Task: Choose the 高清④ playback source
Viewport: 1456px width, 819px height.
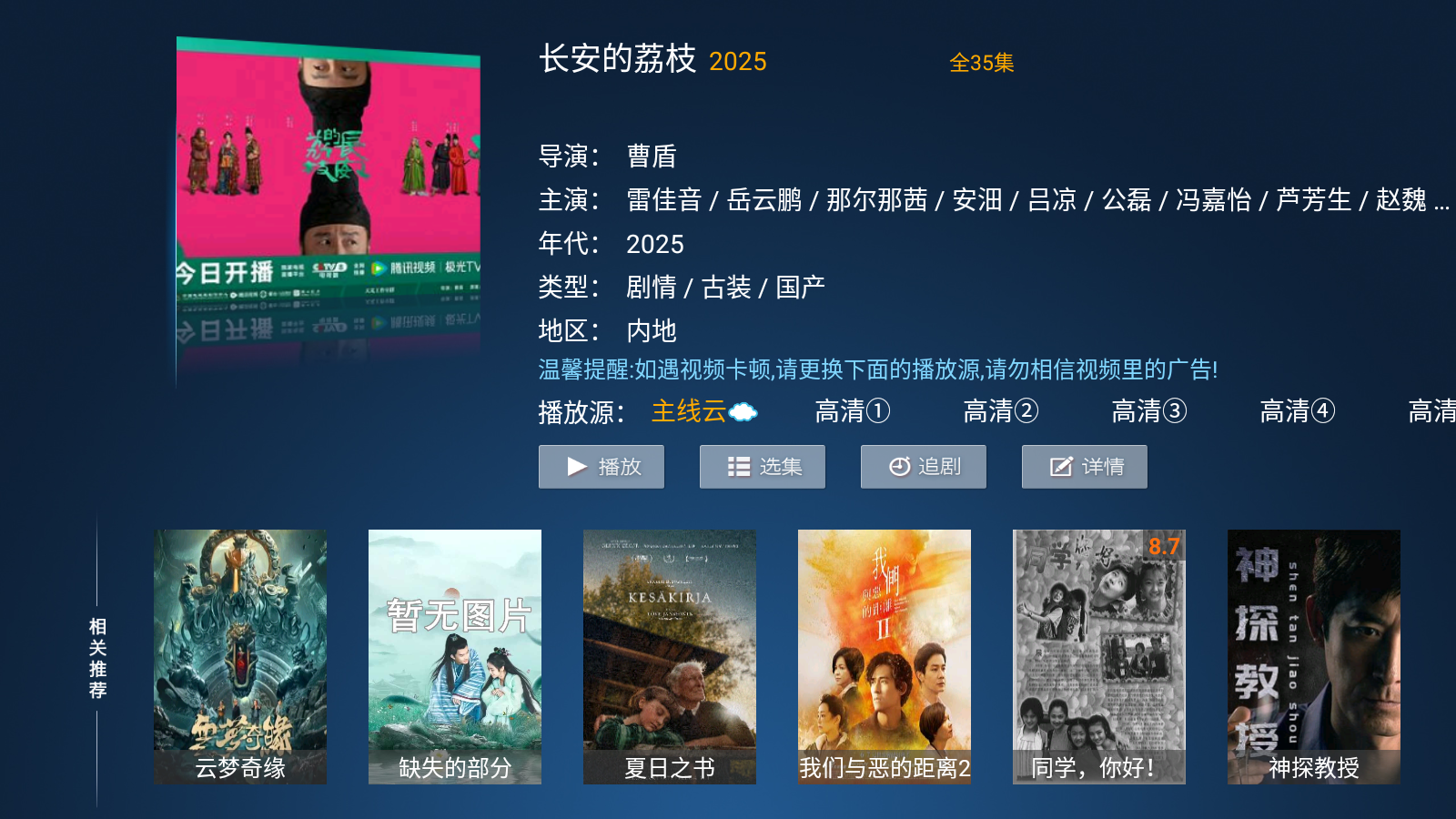Action: (1297, 411)
